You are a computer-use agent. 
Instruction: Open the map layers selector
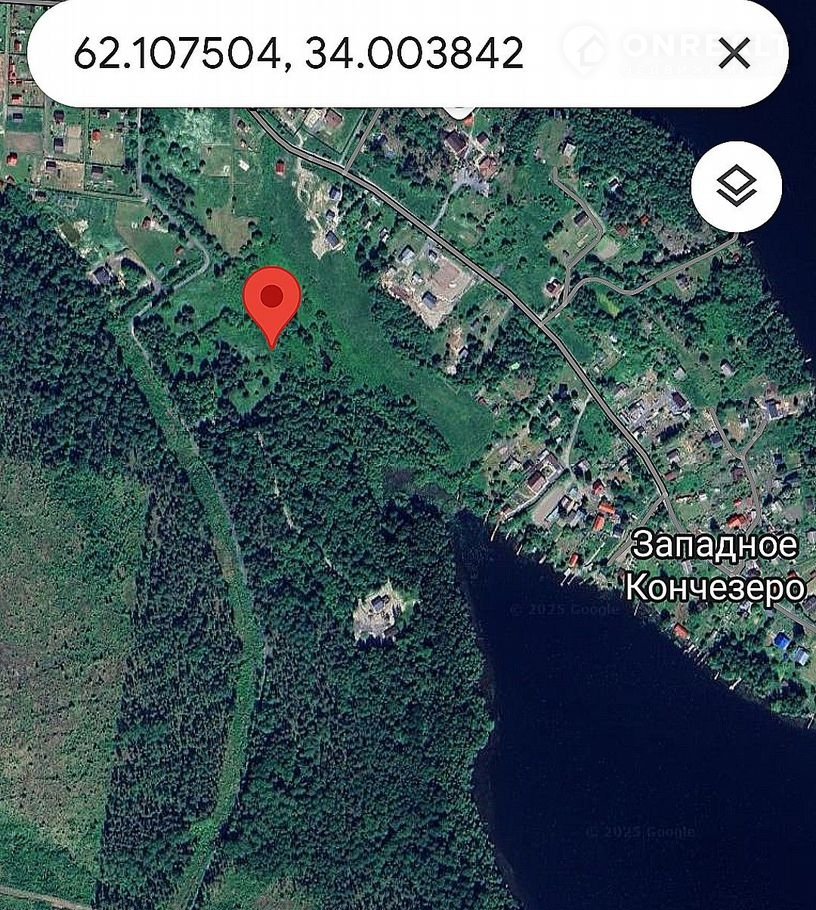tap(737, 186)
